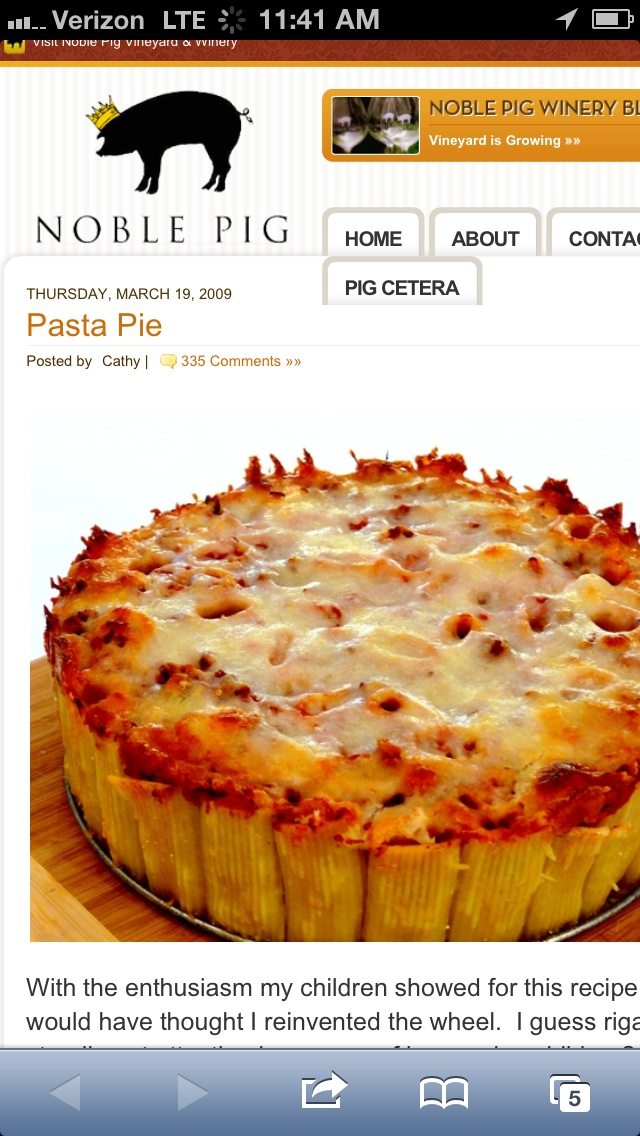
Task: Open the Pasta Pie photo
Action: click(x=335, y=680)
